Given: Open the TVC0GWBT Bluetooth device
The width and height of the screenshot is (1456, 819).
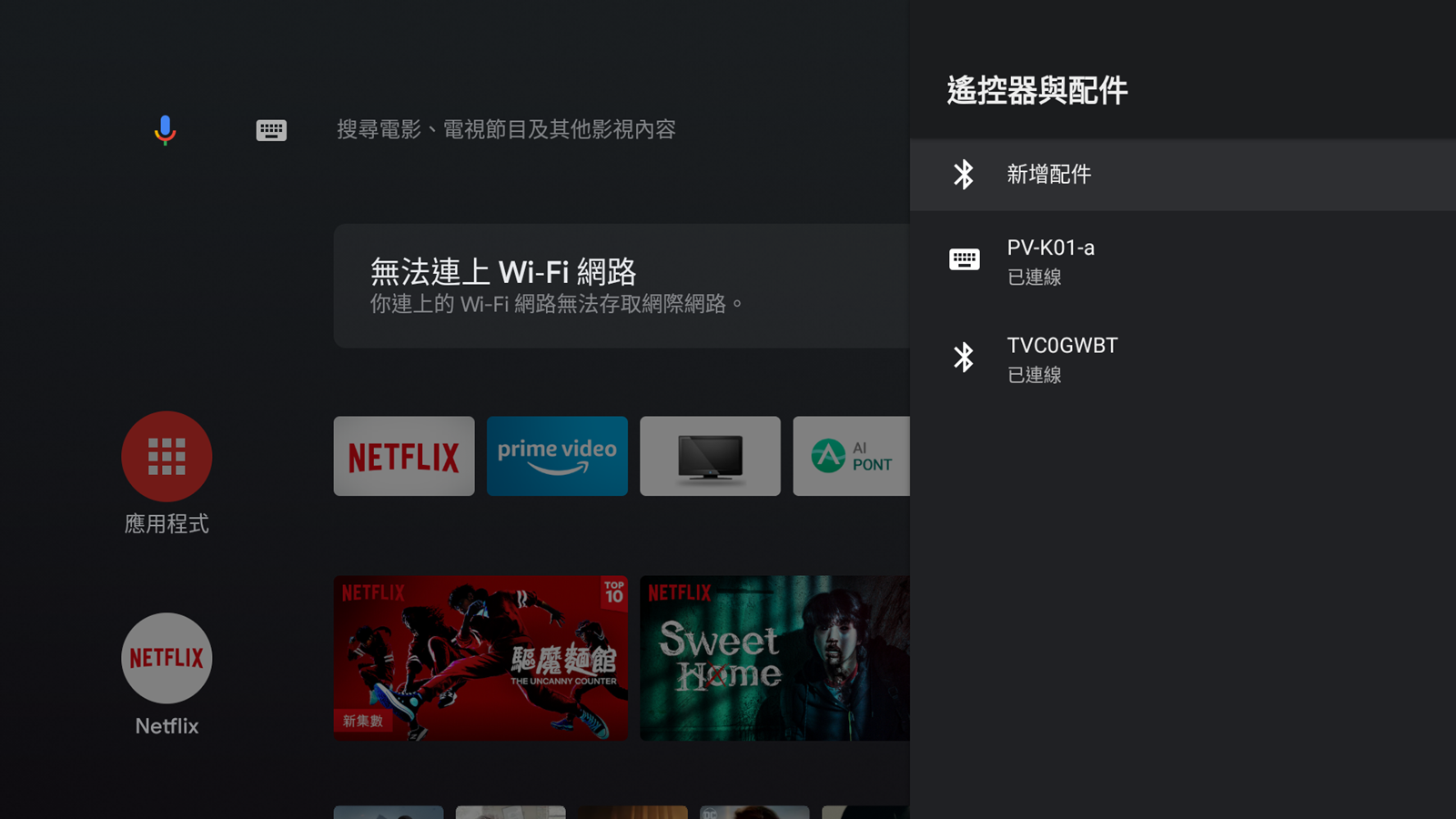Looking at the screenshot, I should point(1181,359).
